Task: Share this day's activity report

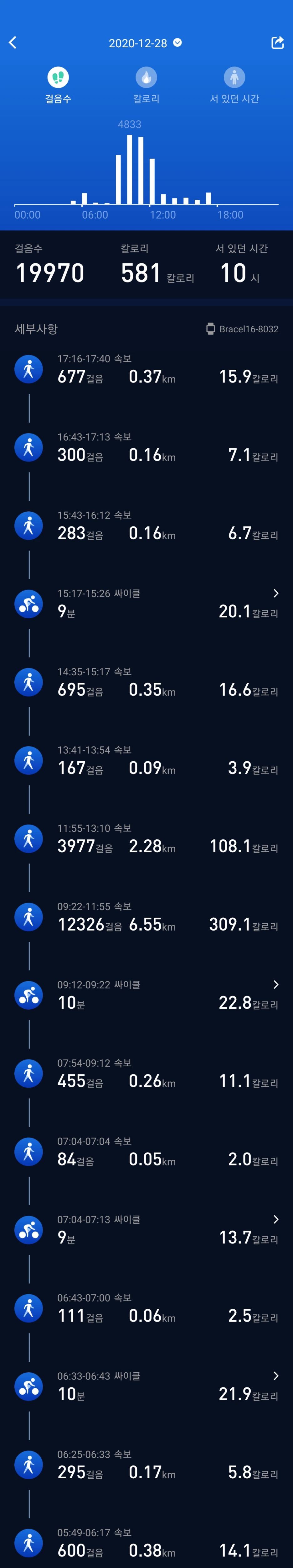Action: click(277, 43)
